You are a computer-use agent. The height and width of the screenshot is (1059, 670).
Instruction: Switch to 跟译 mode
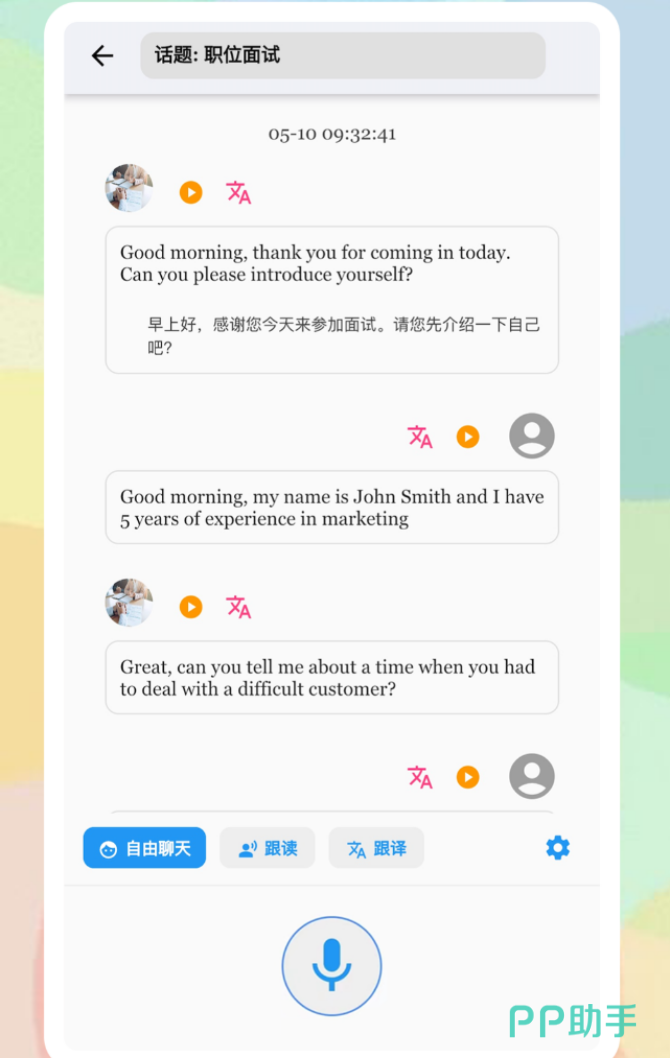coord(376,848)
